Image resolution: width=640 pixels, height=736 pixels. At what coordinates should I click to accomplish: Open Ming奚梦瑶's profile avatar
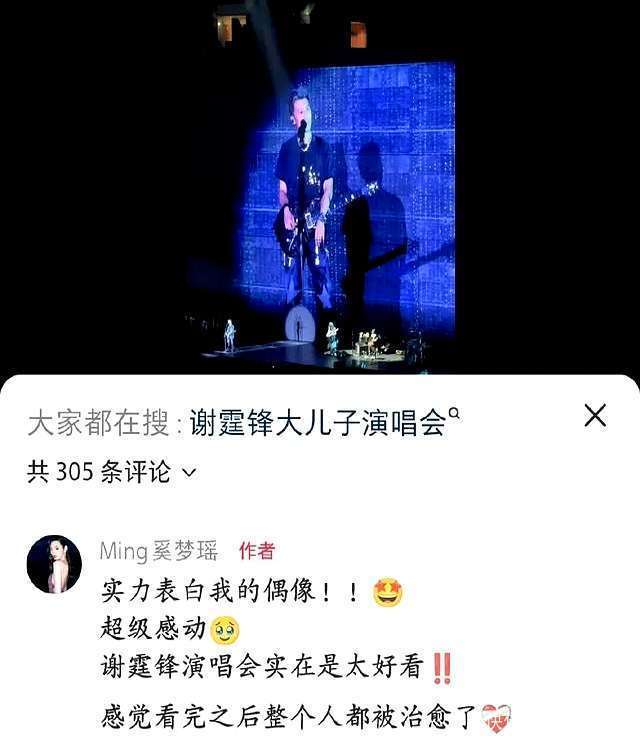tap(54, 563)
